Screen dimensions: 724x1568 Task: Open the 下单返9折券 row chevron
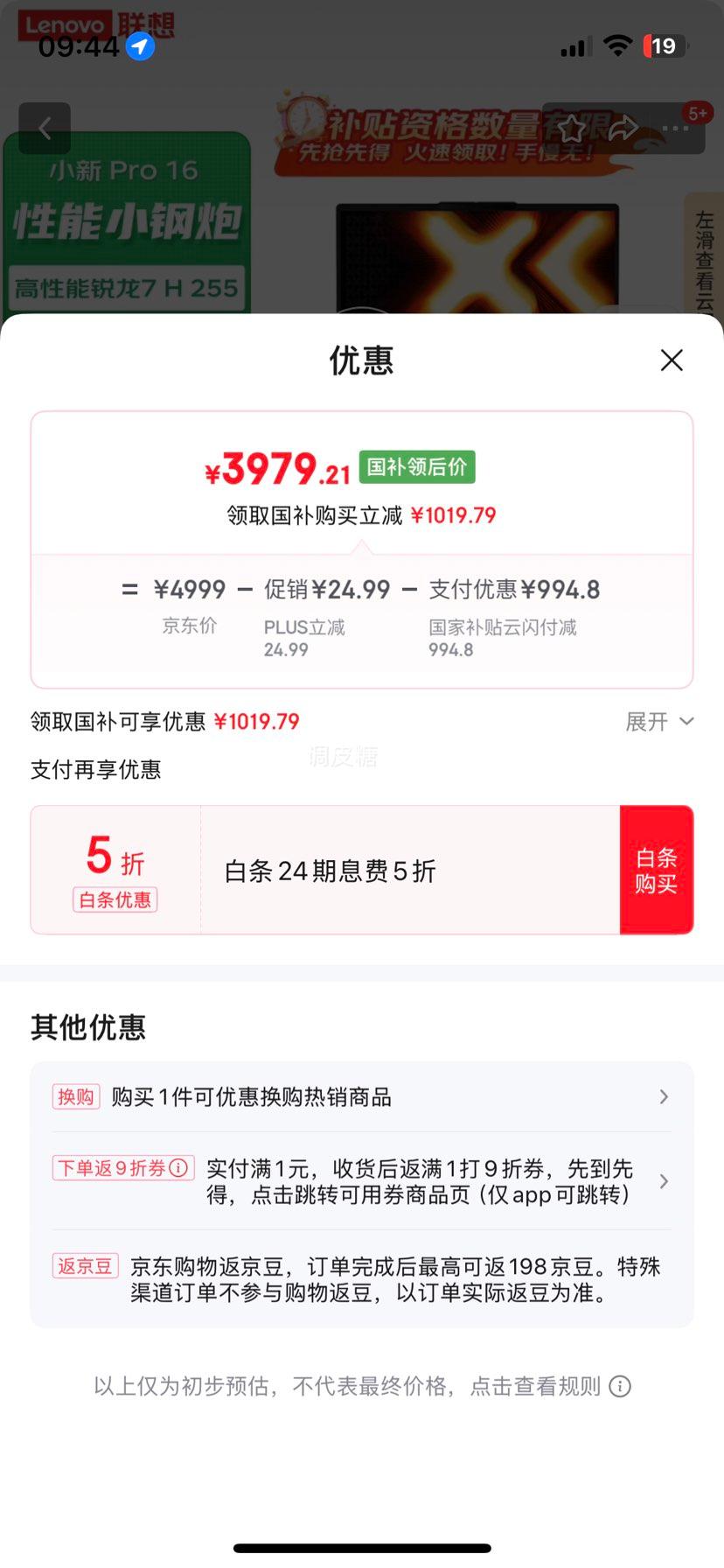click(x=664, y=1180)
